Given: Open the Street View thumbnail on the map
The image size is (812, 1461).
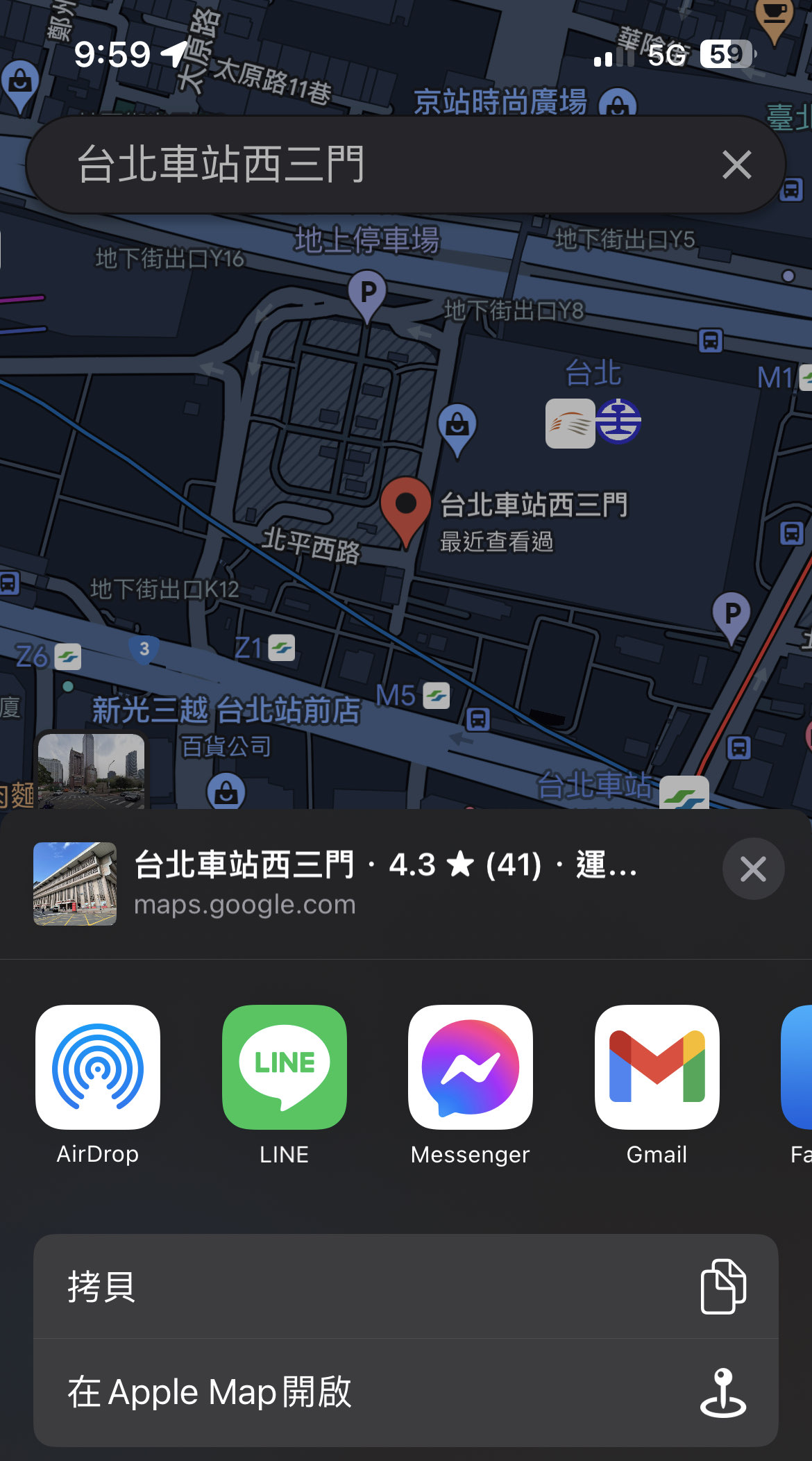Looking at the screenshot, I should tap(91, 771).
